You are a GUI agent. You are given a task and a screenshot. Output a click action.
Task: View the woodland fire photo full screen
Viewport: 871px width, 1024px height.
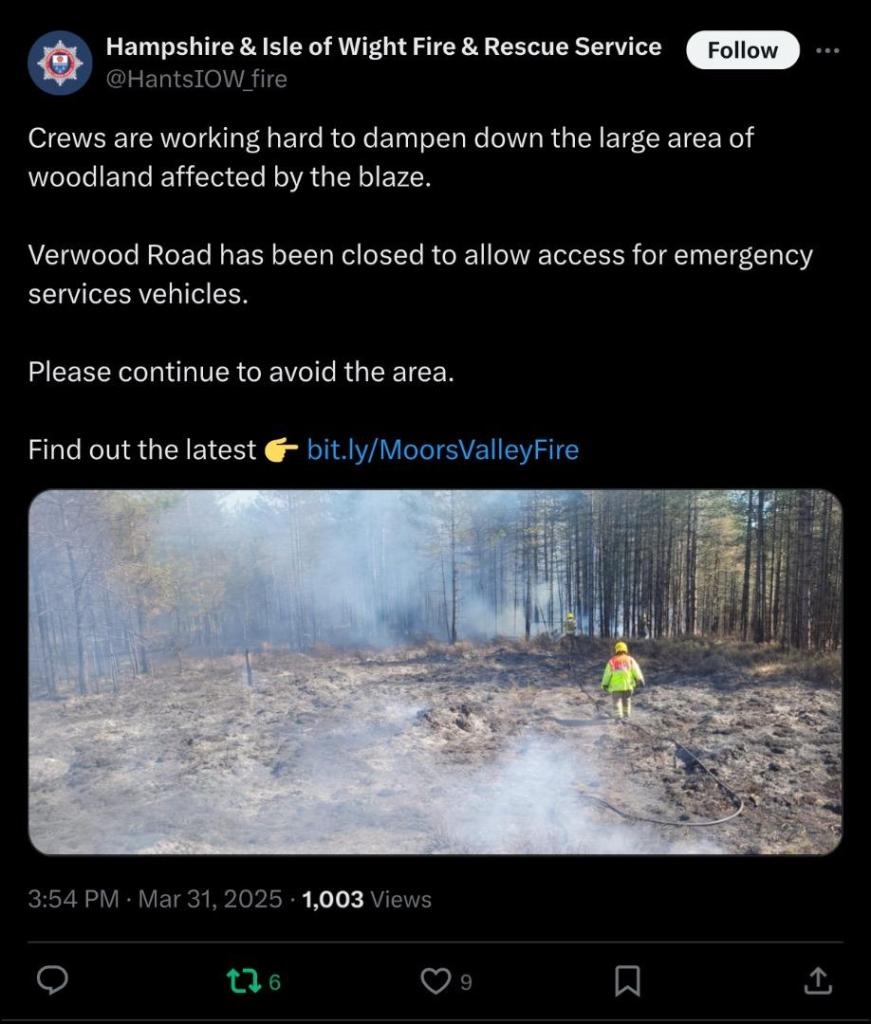[435, 672]
